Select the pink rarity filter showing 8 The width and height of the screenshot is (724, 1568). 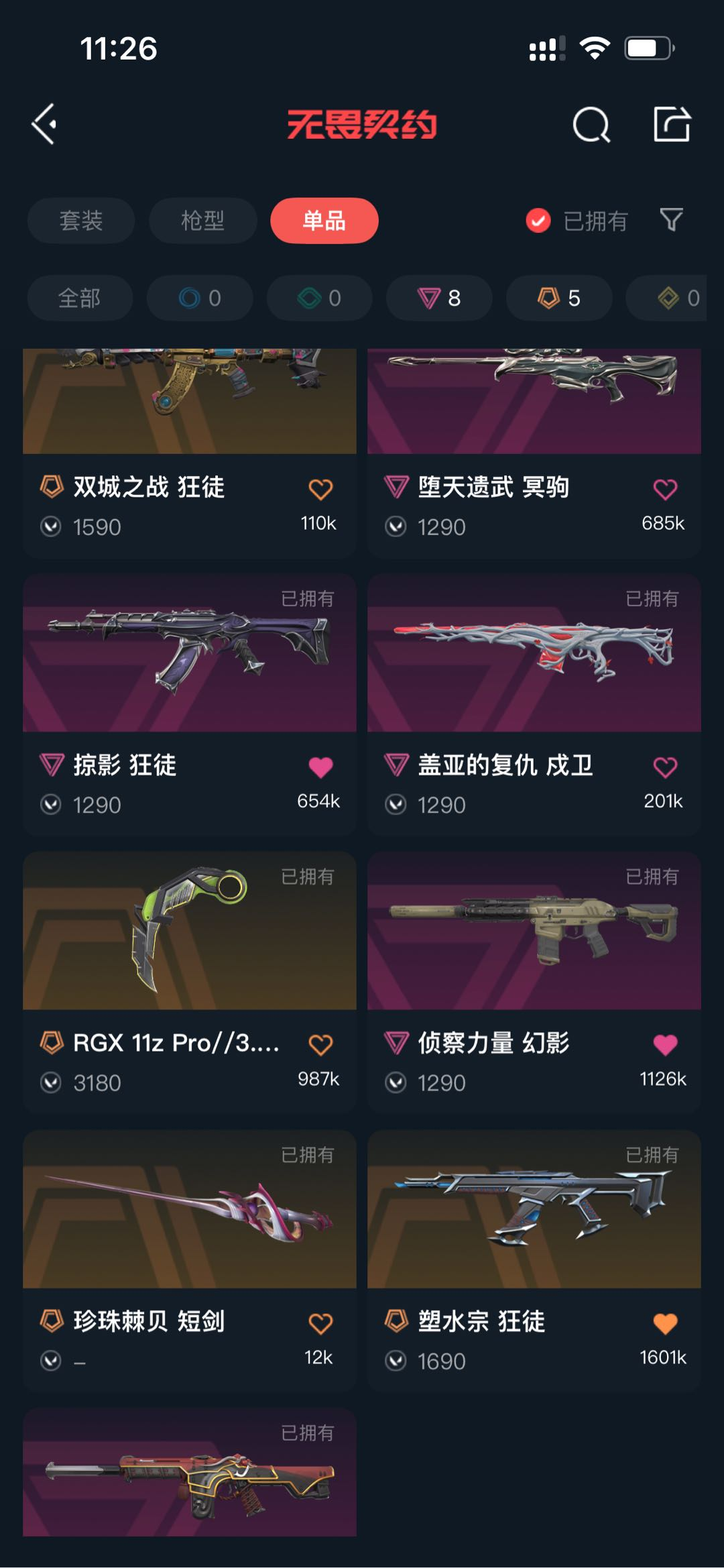(x=439, y=298)
